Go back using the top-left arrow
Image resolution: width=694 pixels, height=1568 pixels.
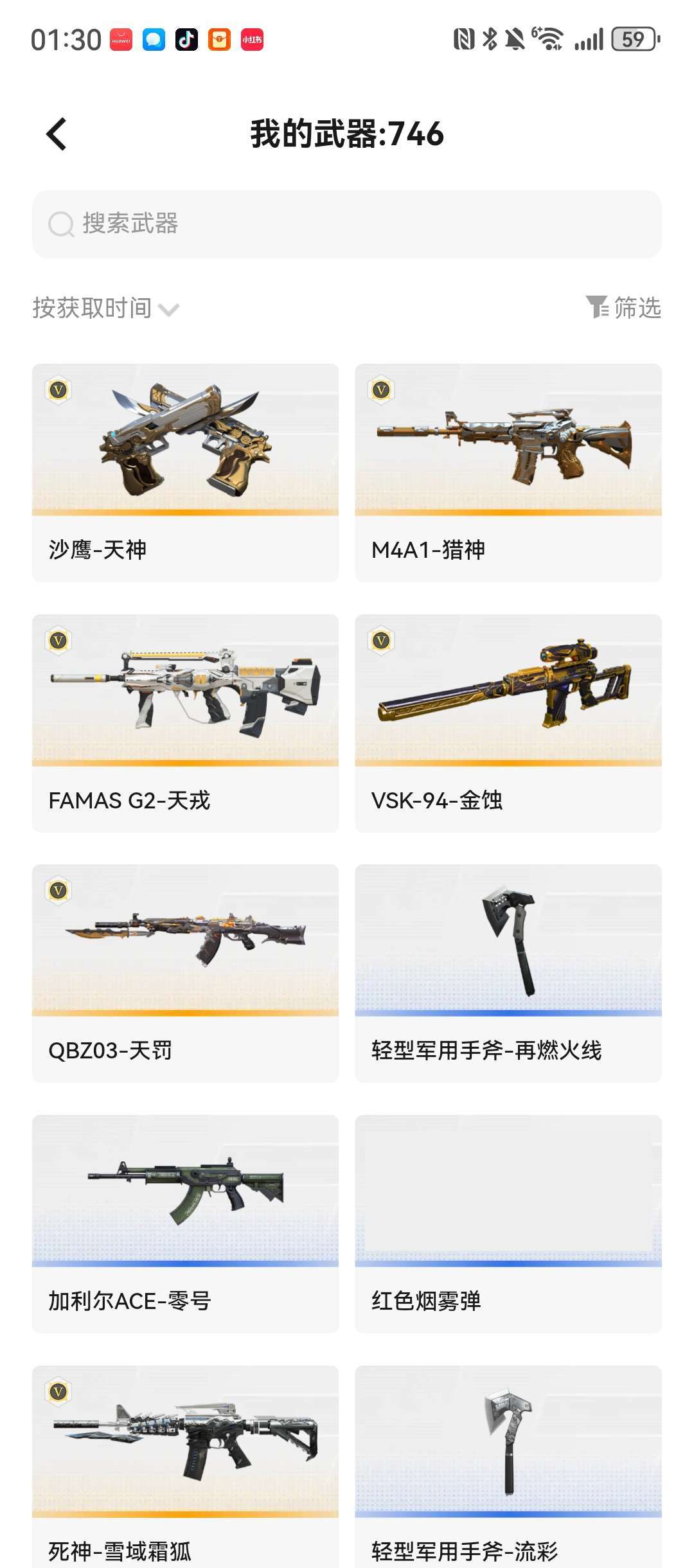pyautogui.click(x=57, y=134)
